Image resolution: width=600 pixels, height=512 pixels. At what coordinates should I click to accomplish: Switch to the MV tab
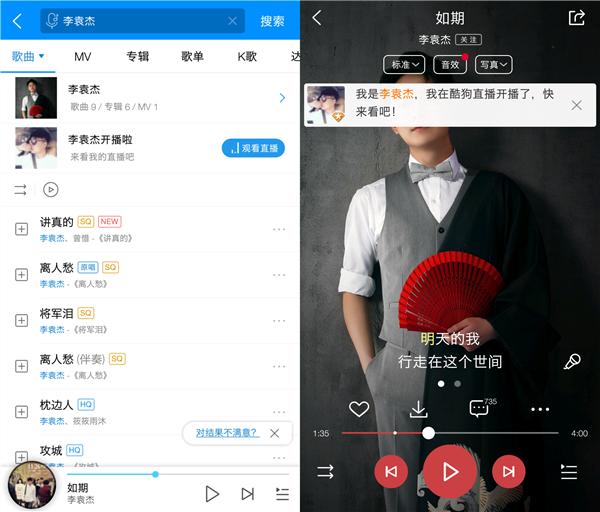82,57
